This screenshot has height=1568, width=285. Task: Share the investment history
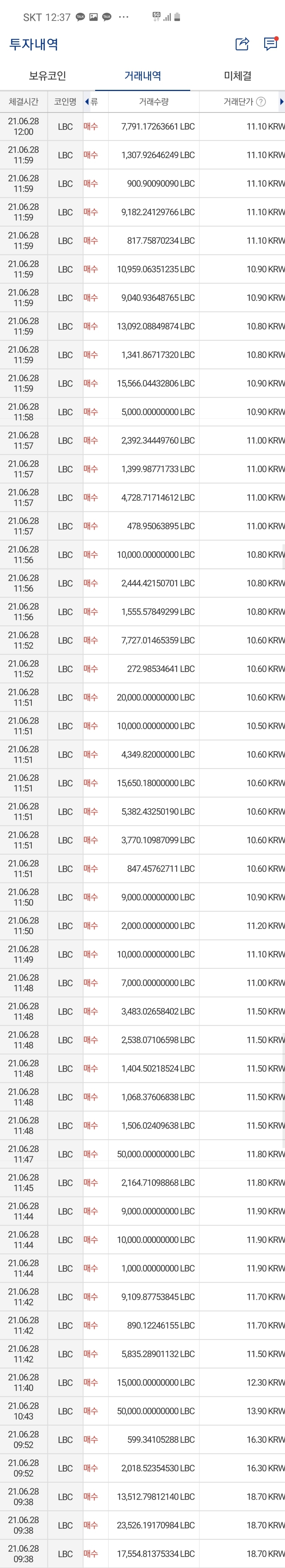point(242,44)
